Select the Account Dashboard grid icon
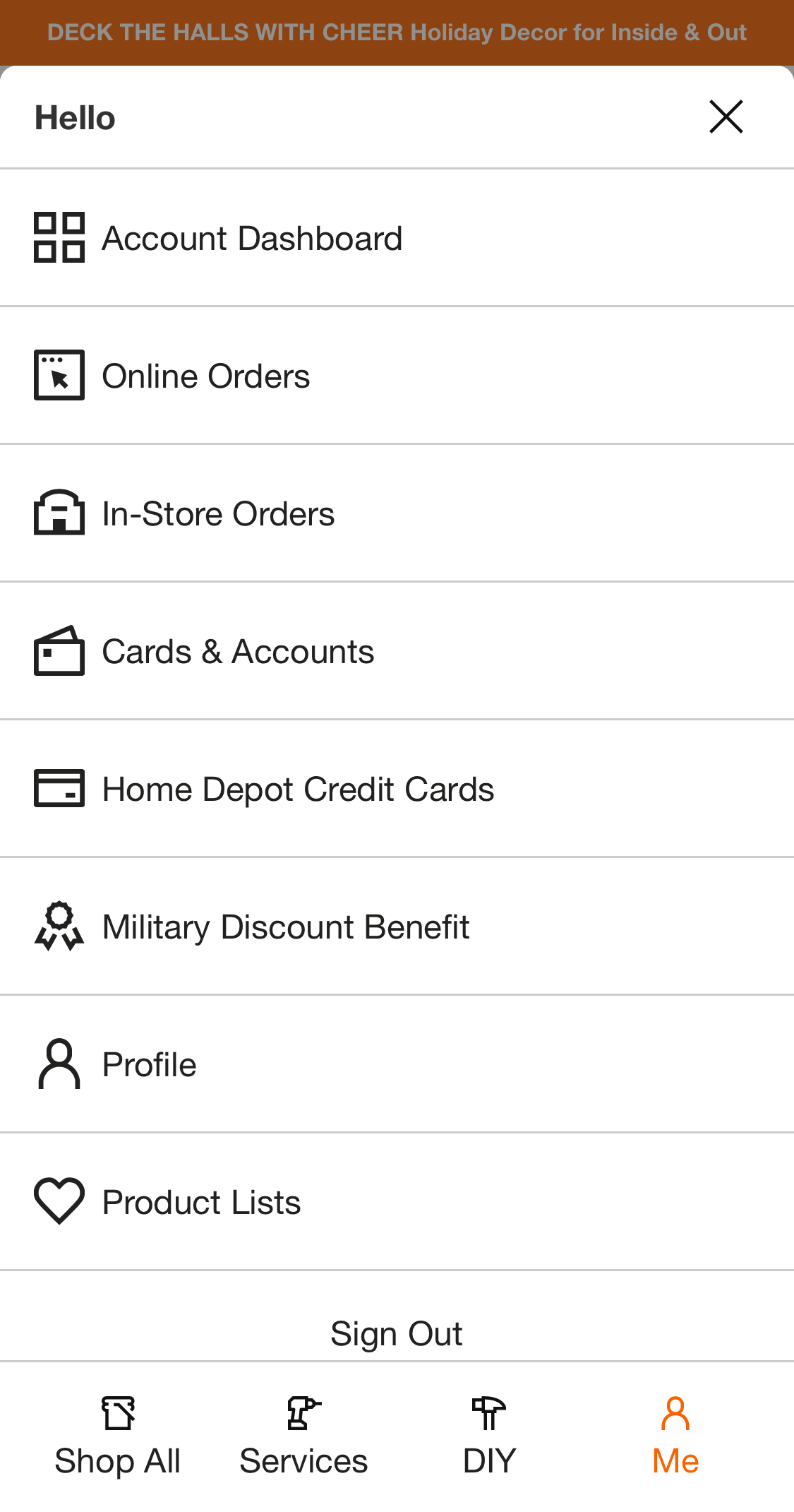 [x=59, y=238]
